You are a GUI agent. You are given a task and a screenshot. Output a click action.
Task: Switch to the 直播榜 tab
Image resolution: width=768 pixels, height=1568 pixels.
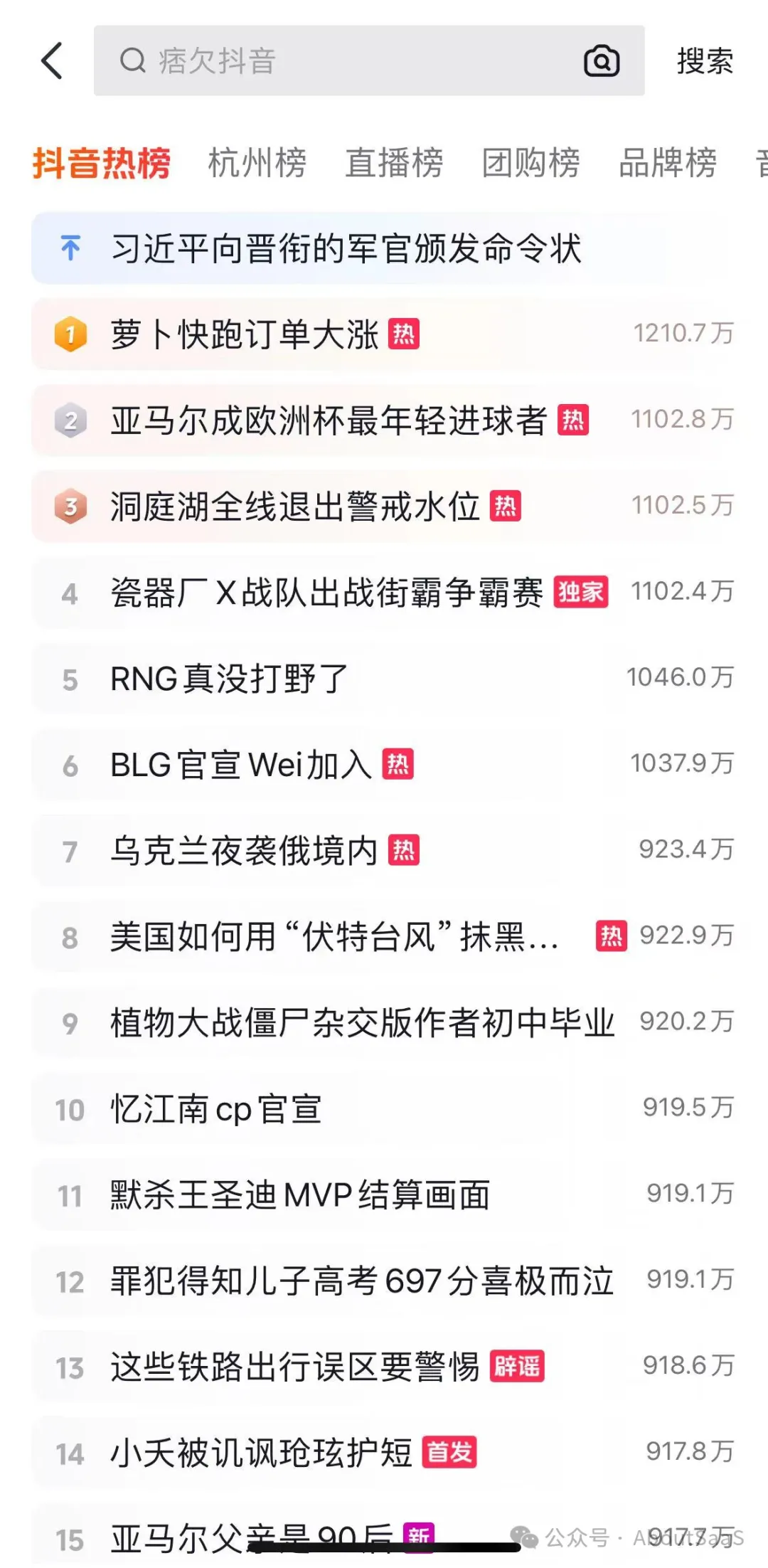(x=394, y=163)
